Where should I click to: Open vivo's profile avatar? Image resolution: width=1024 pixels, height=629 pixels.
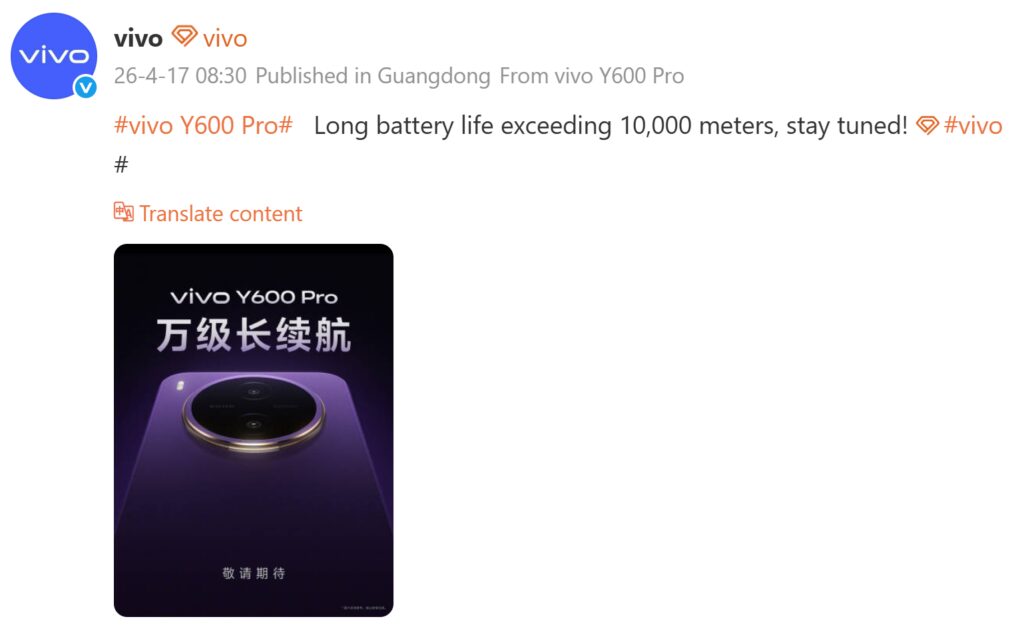pos(54,56)
